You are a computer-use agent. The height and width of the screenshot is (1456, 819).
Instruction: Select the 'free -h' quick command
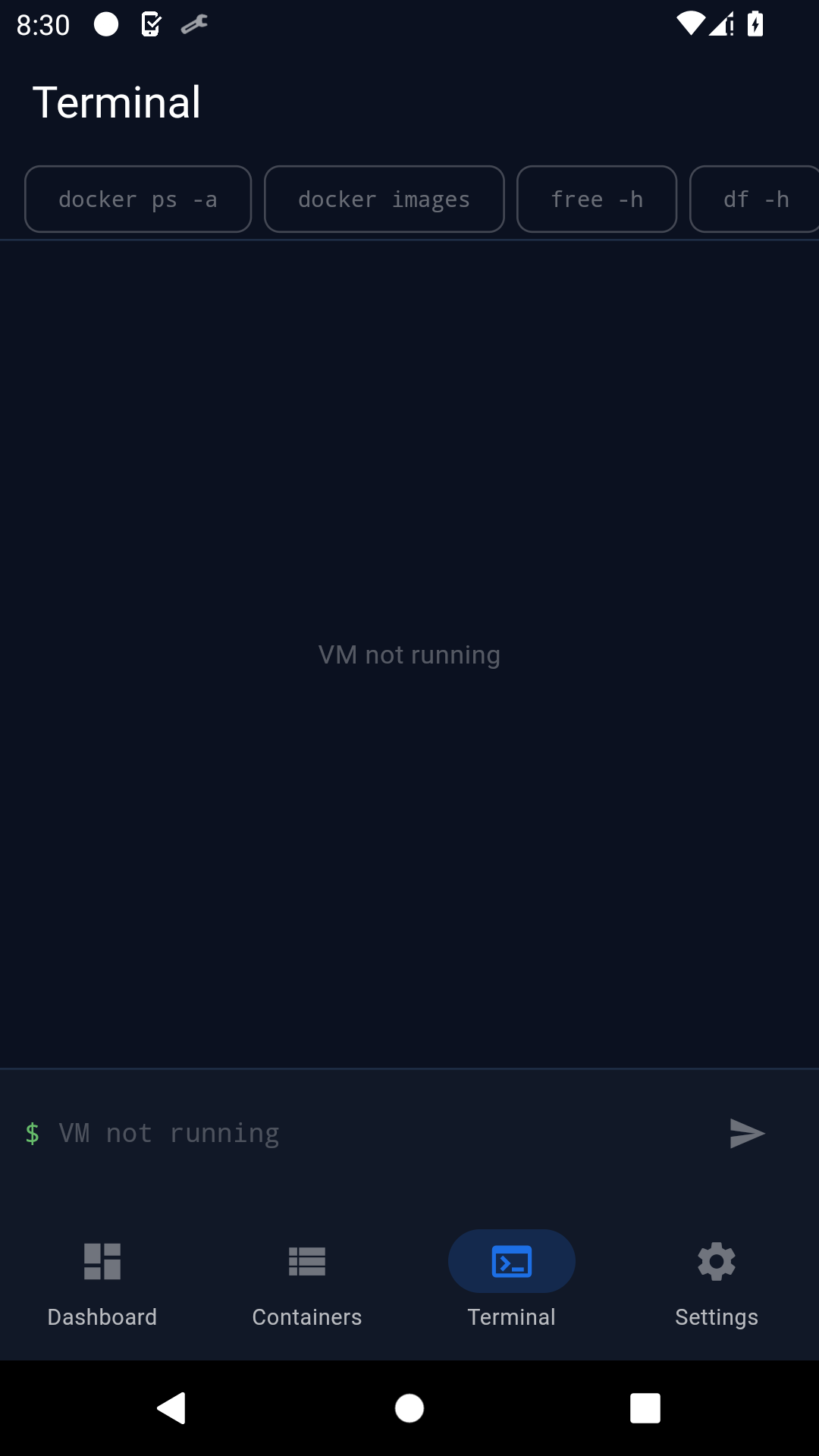point(597,199)
